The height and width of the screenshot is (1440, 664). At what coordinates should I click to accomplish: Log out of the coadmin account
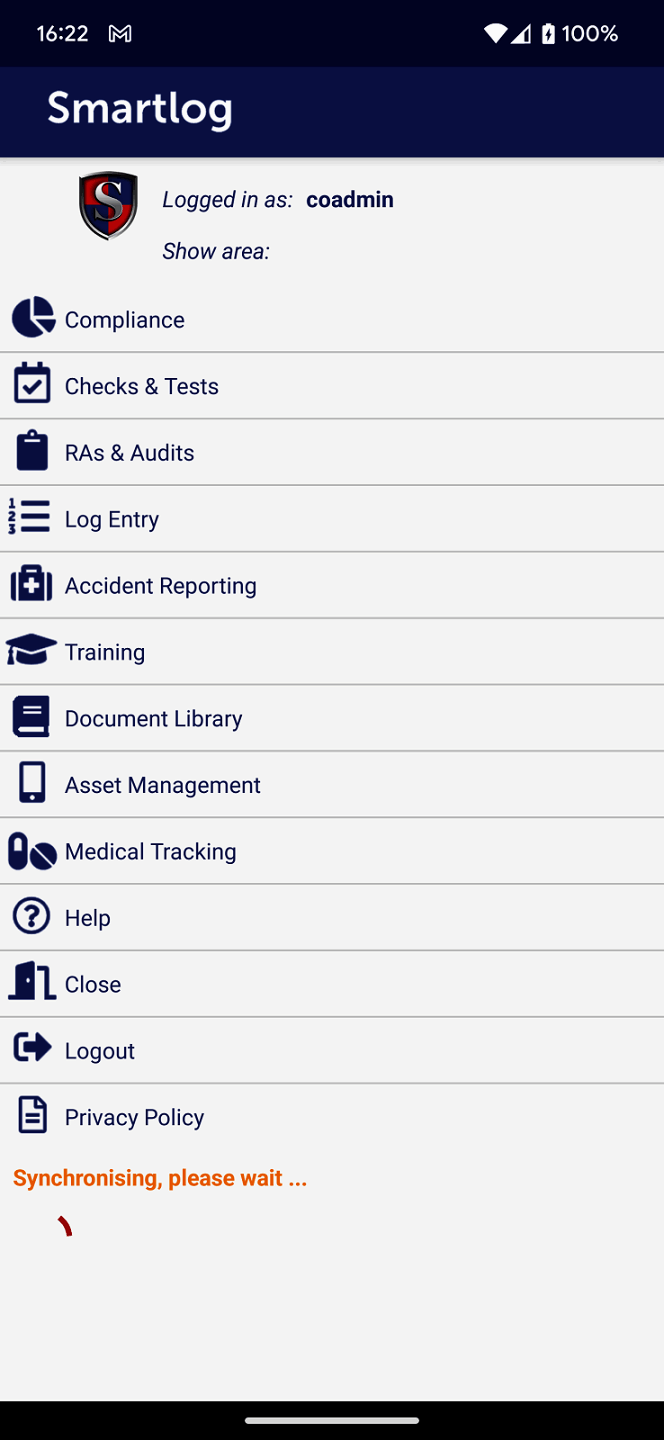pyautogui.click(x=99, y=1051)
